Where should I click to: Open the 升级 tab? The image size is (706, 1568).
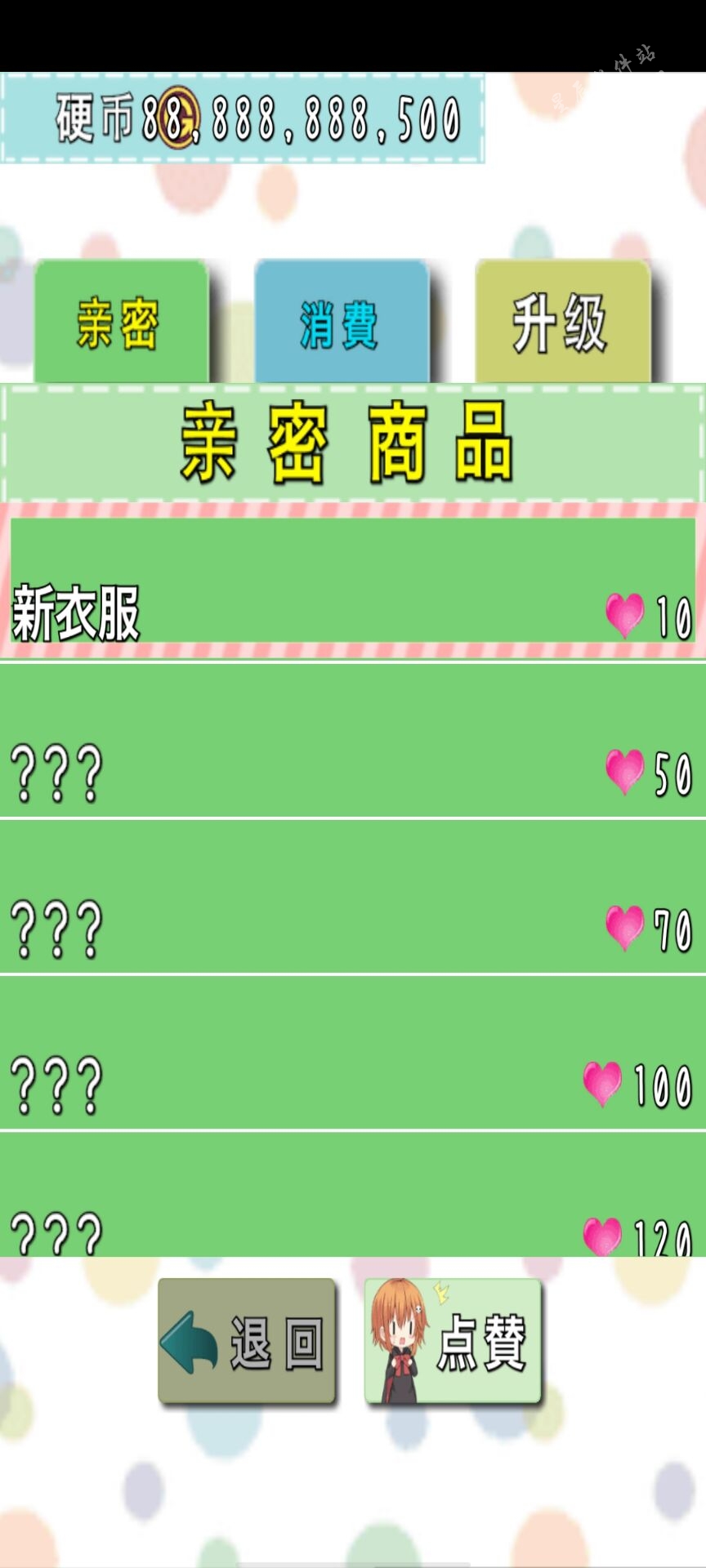pyautogui.click(x=561, y=322)
